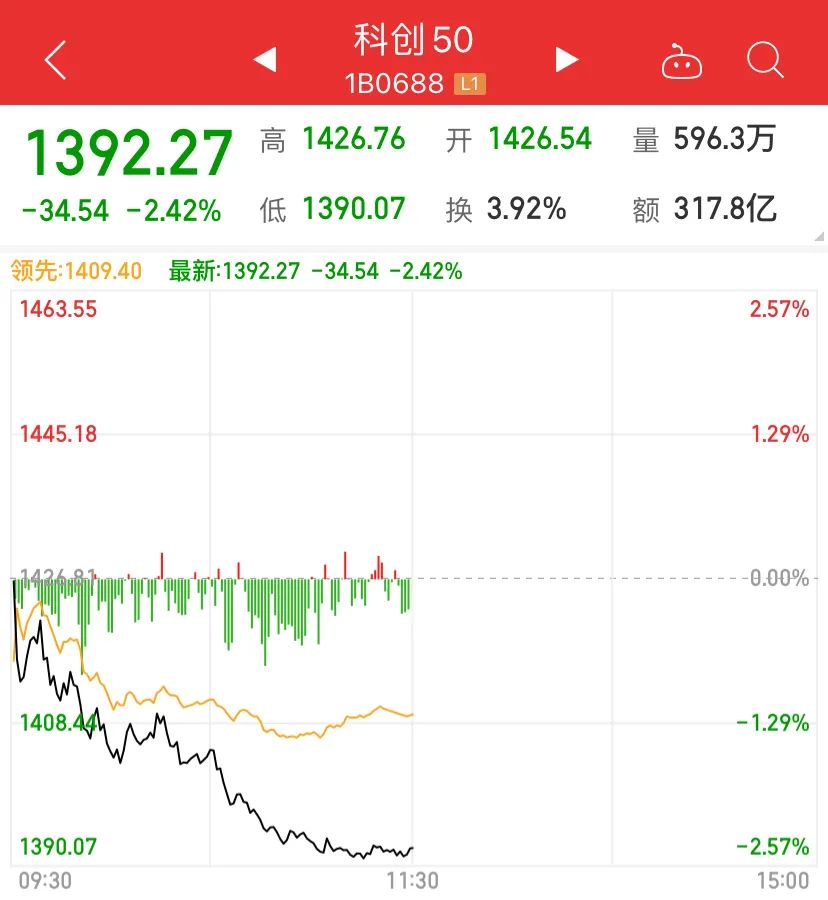Open the robot assistant icon
This screenshot has height=900, width=828.
(681, 63)
